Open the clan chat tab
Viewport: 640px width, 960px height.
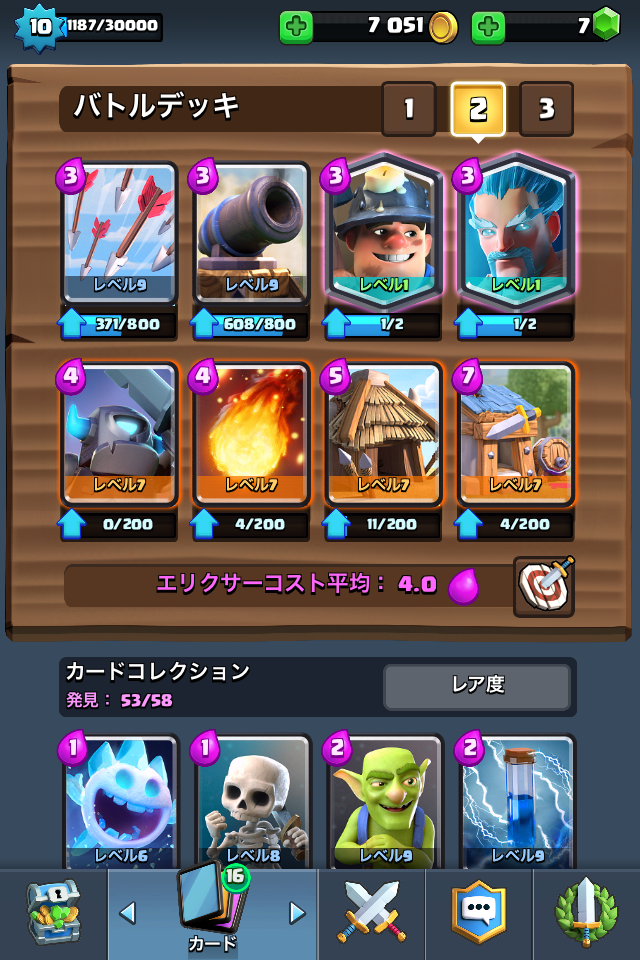tap(478, 913)
